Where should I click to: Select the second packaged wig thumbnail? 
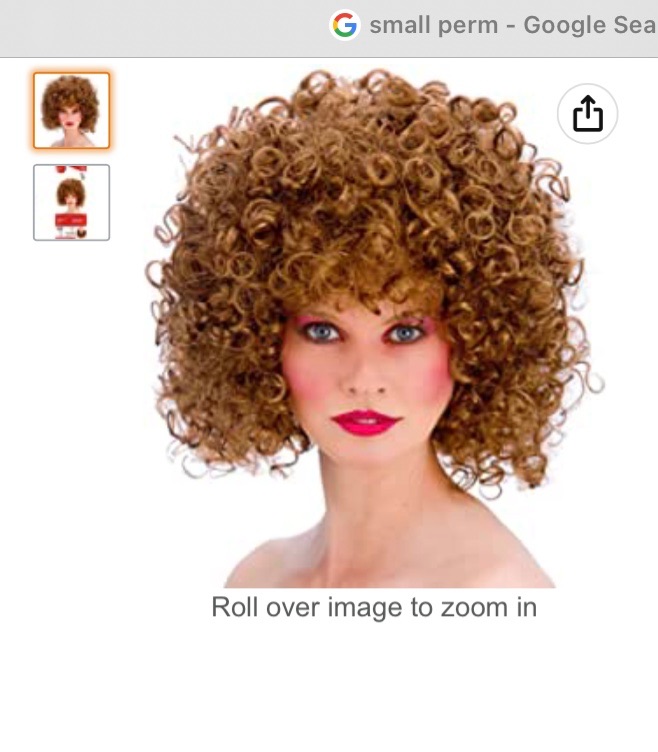(71, 202)
